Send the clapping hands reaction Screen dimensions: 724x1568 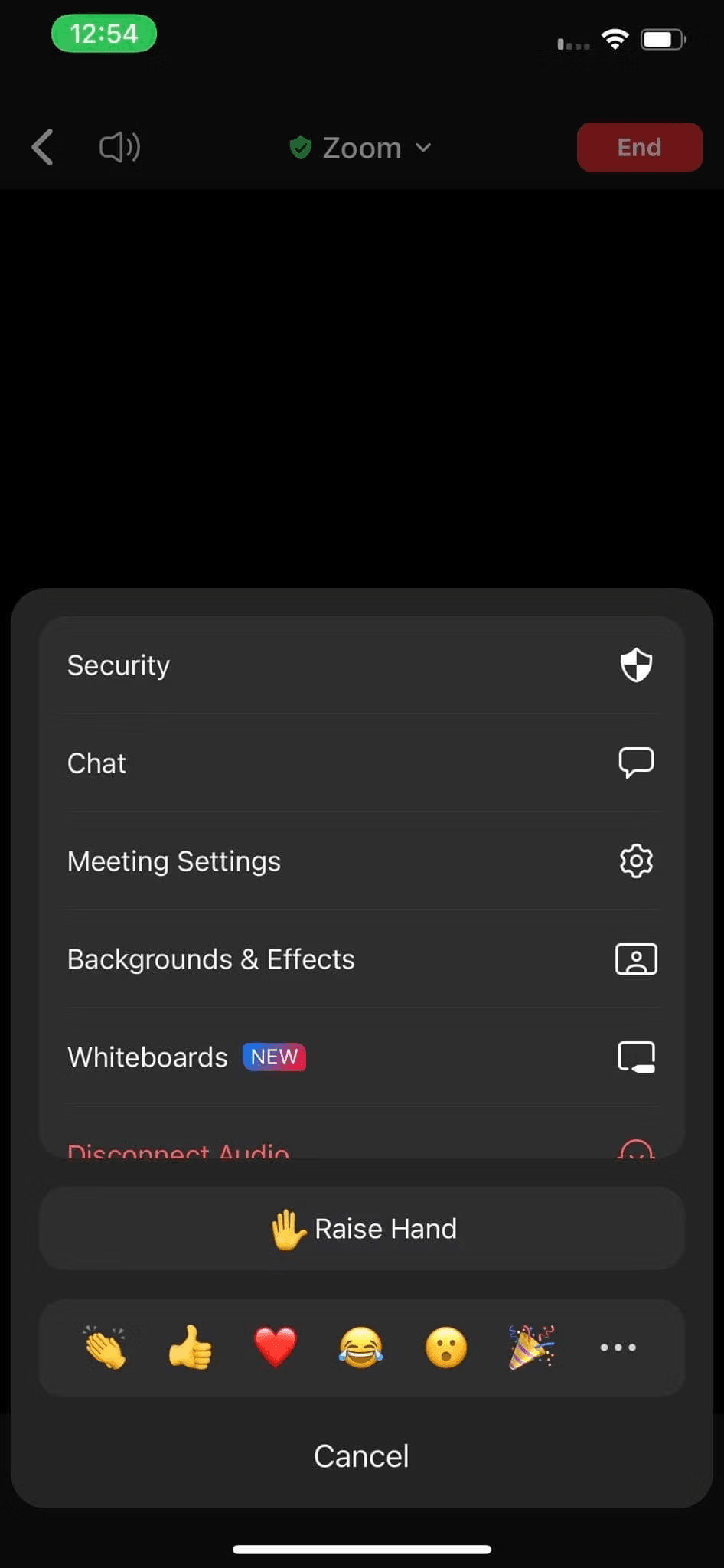click(x=105, y=1347)
